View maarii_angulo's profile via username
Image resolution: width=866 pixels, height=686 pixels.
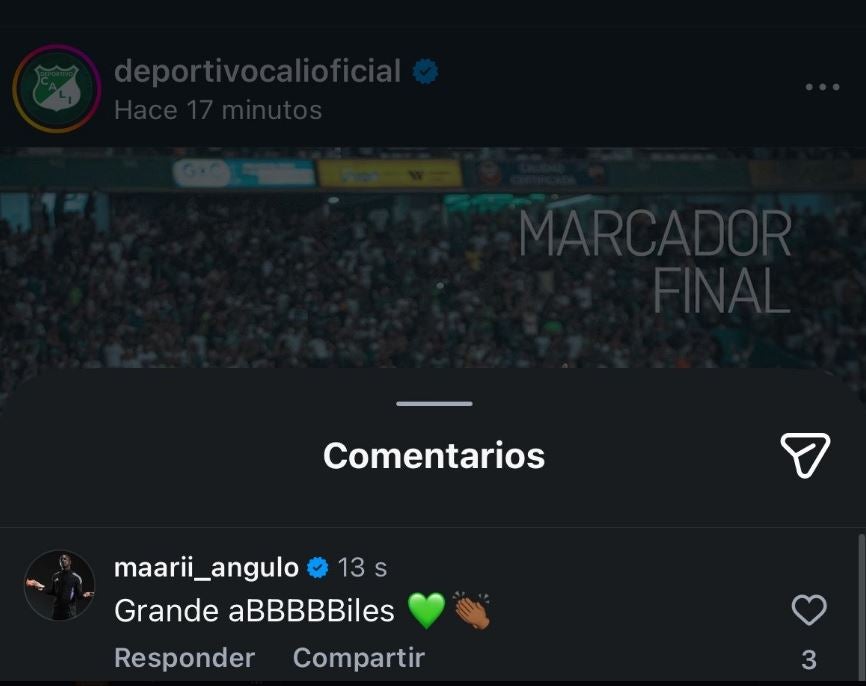pyautogui.click(x=206, y=568)
